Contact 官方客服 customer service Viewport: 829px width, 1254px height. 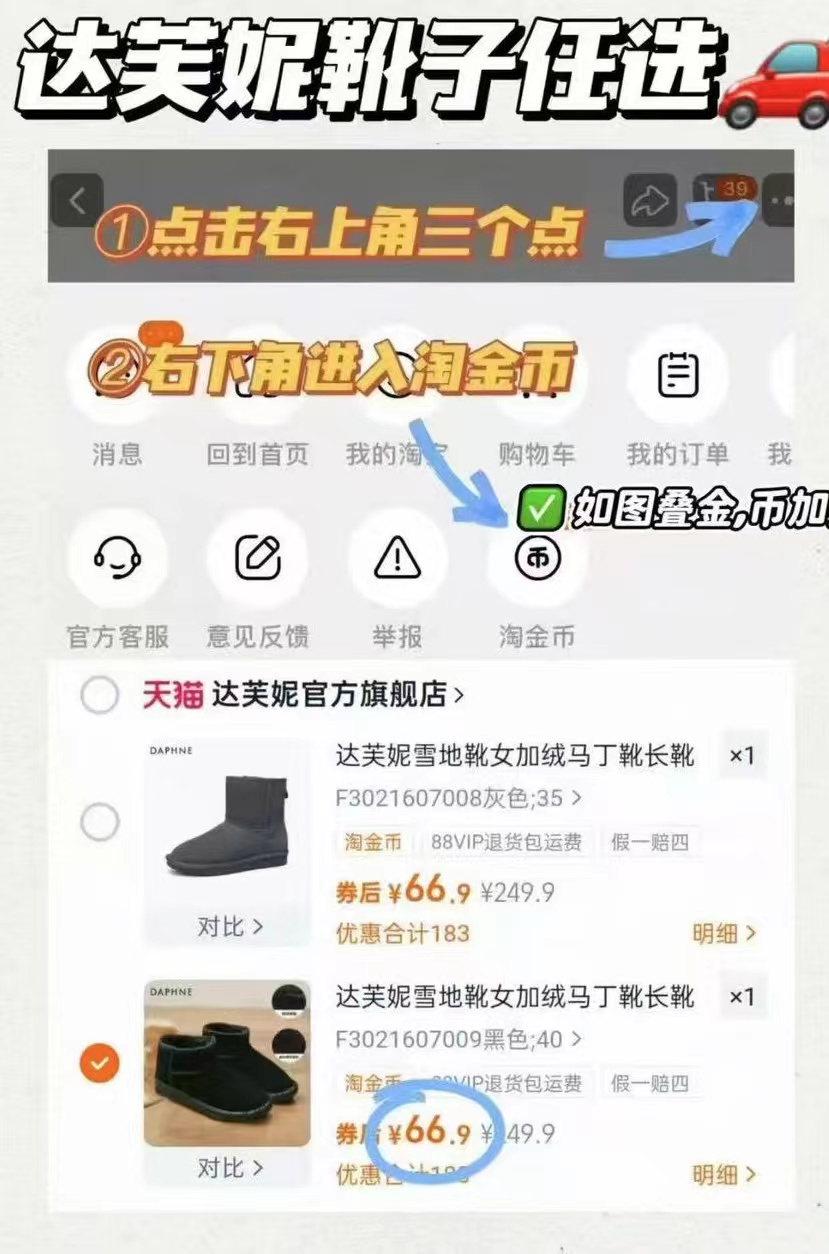(117, 558)
